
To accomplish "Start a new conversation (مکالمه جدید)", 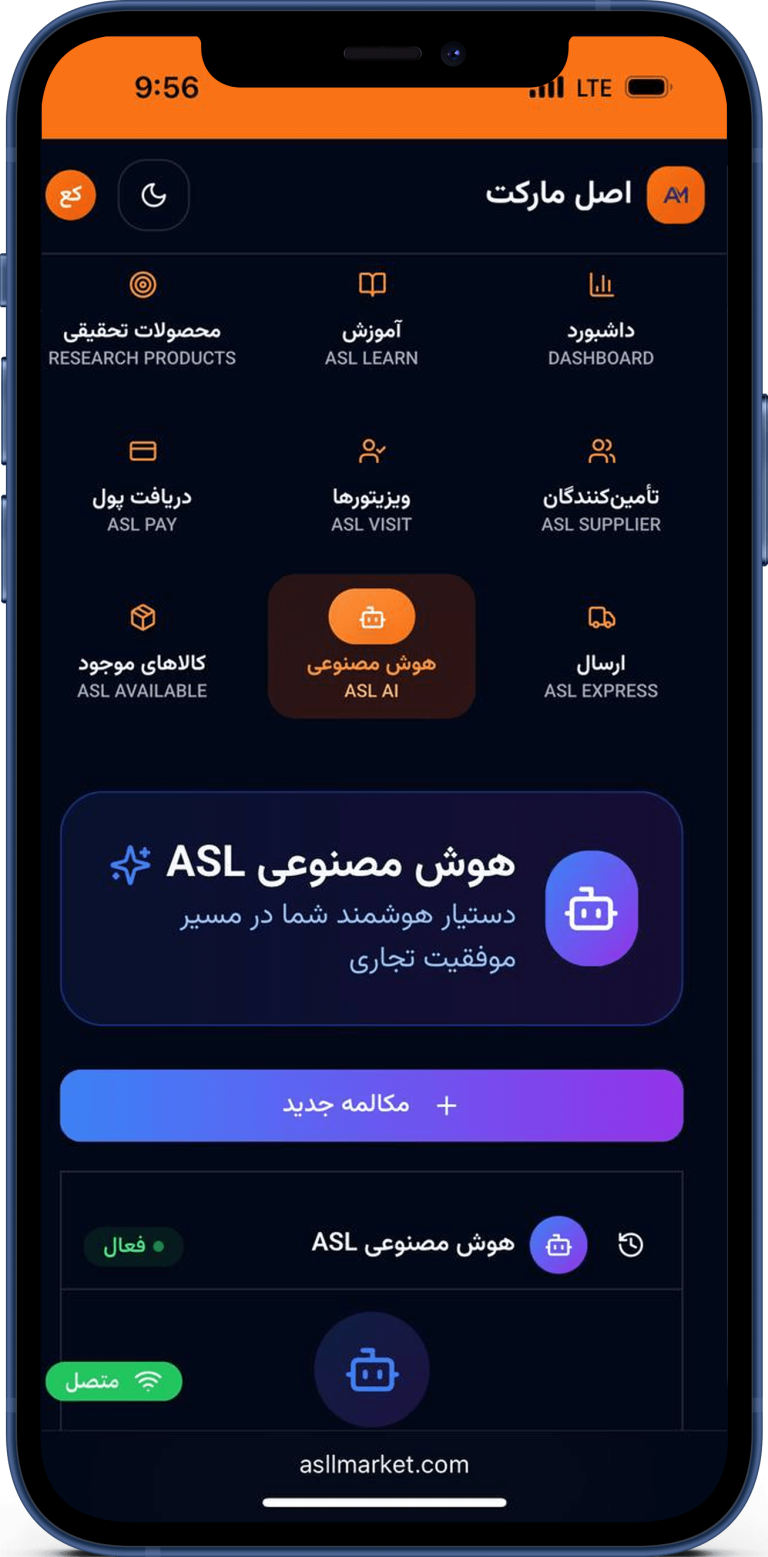I will click(x=371, y=1105).
